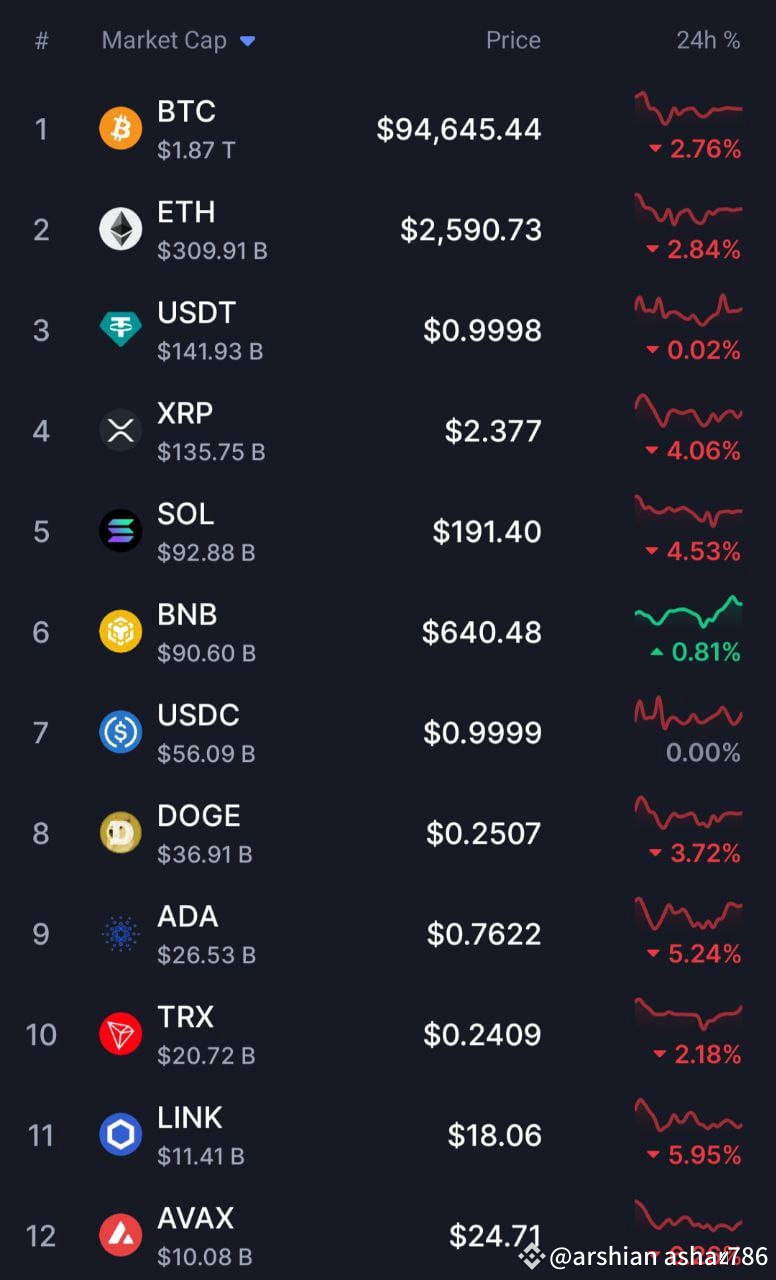Open the SOL listing

point(388,531)
